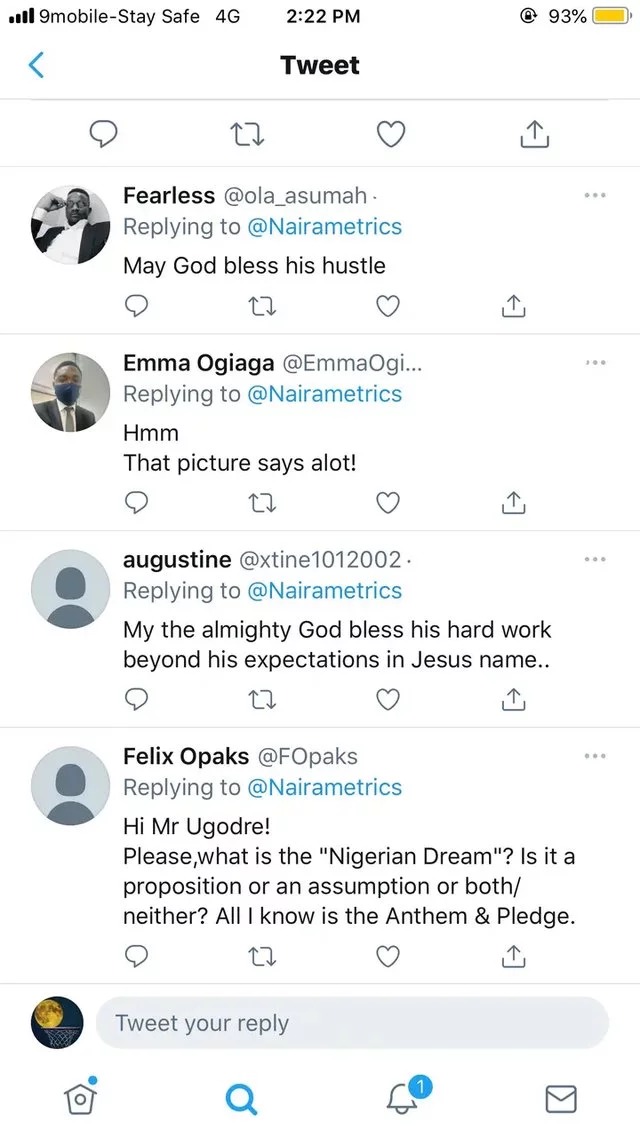Retweet the main tweet from top row
The height and width of the screenshot is (1137, 640).
[x=246, y=133]
